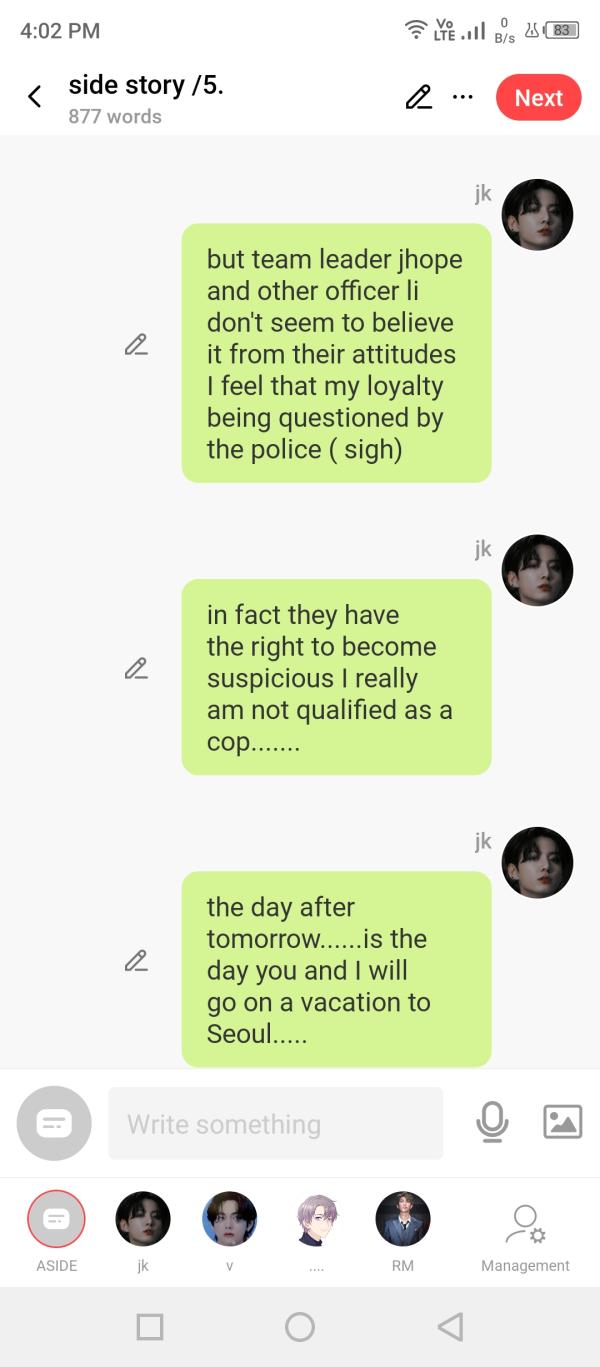Open the three-dot overflow menu
The height and width of the screenshot is (1367, 600).
(462, 97)
